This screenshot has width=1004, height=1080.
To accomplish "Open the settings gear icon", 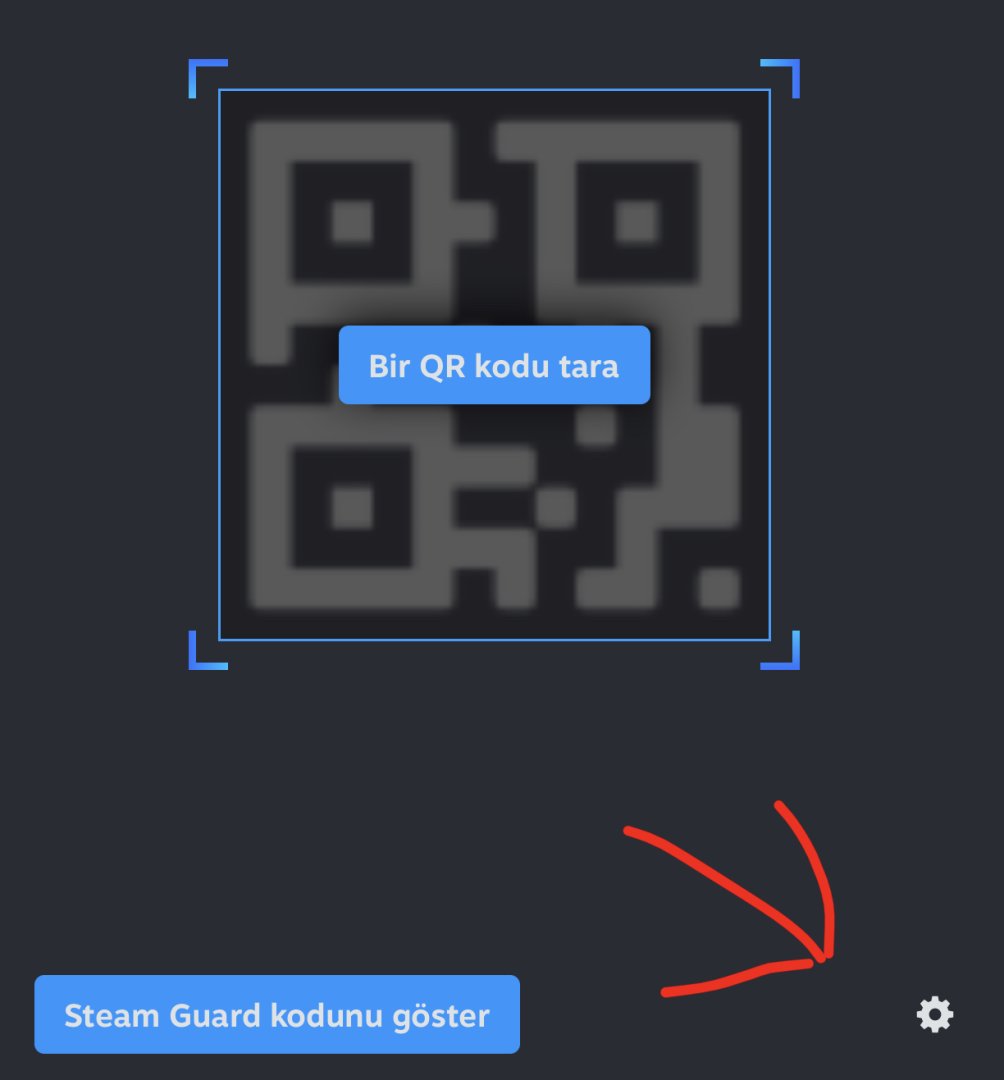I will click(935, 1014).
